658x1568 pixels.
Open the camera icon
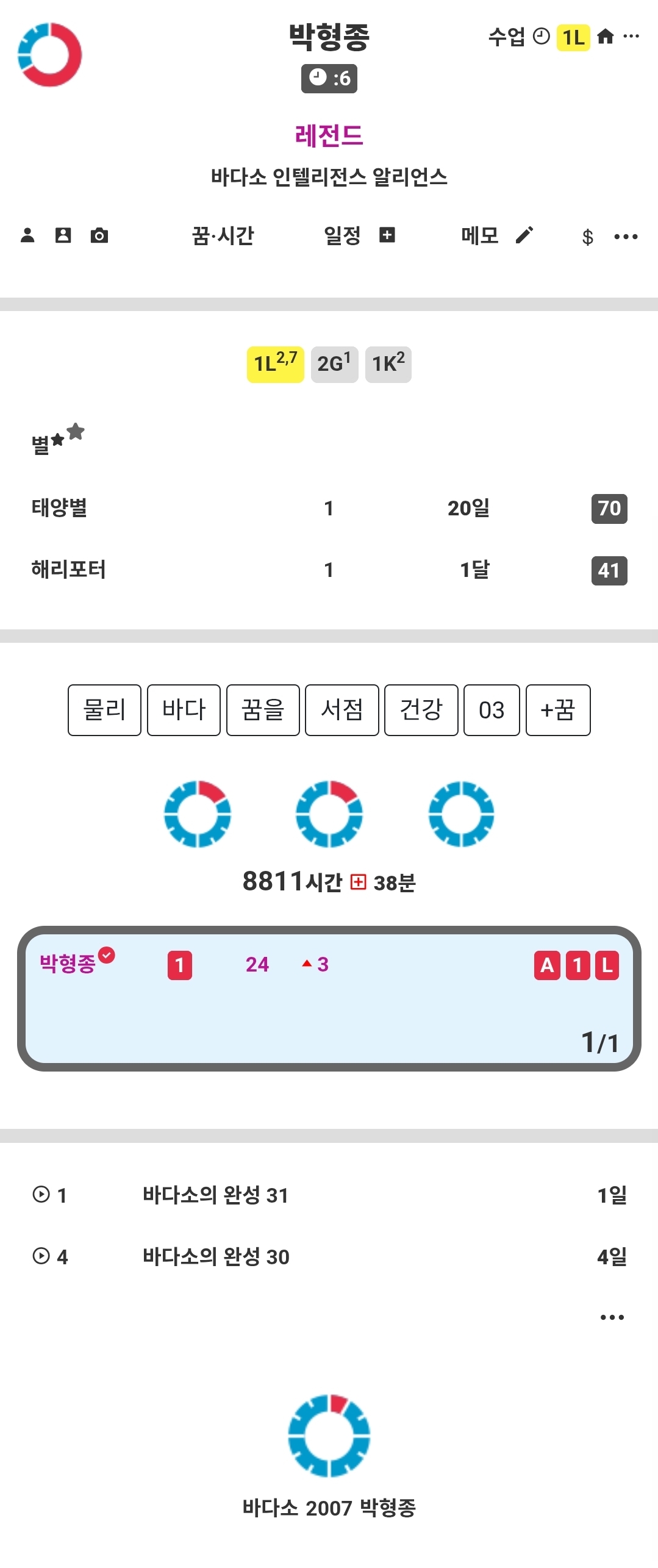[99, 235]
